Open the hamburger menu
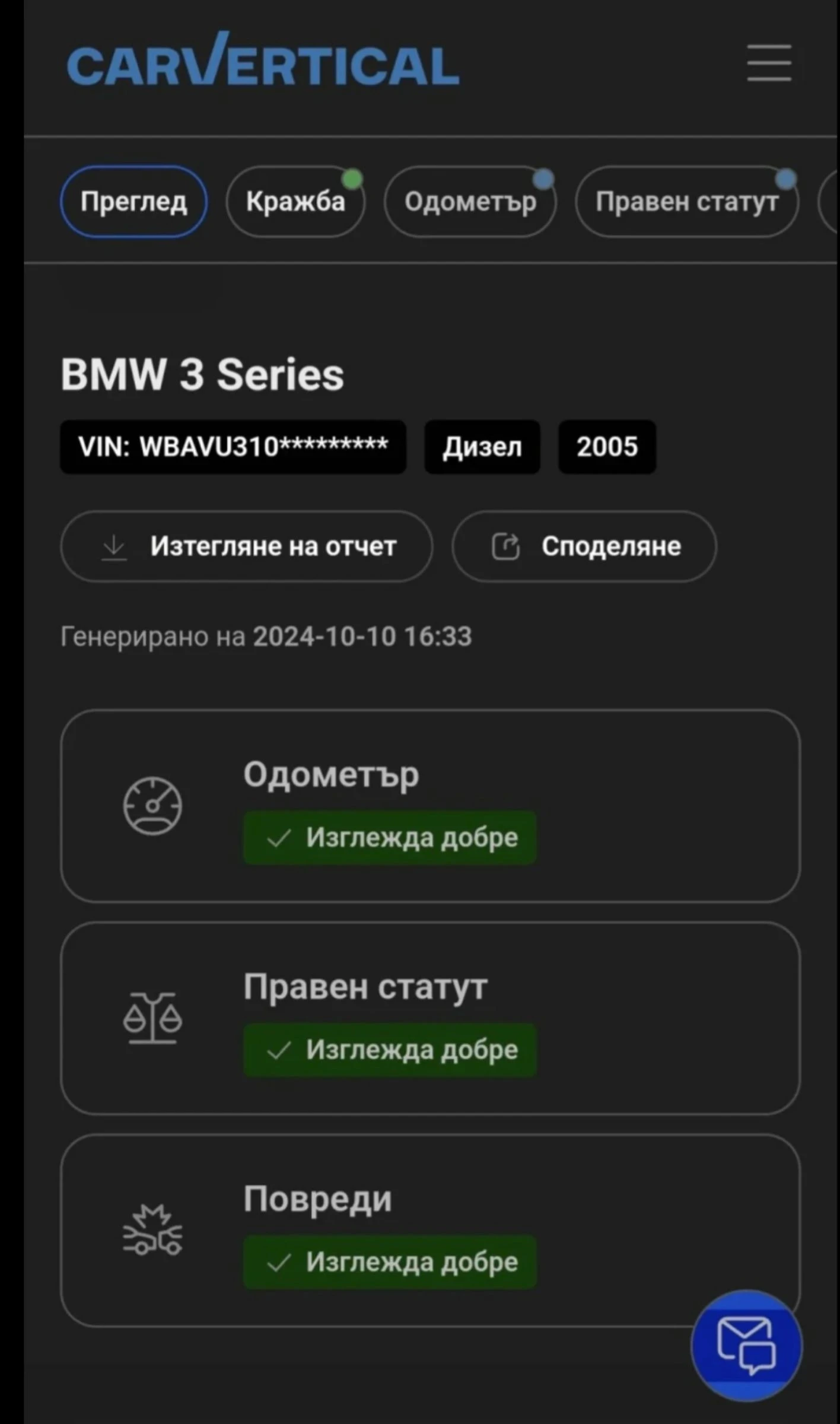This screenshot has width=840, height=1424. click(x=769, y=62)
